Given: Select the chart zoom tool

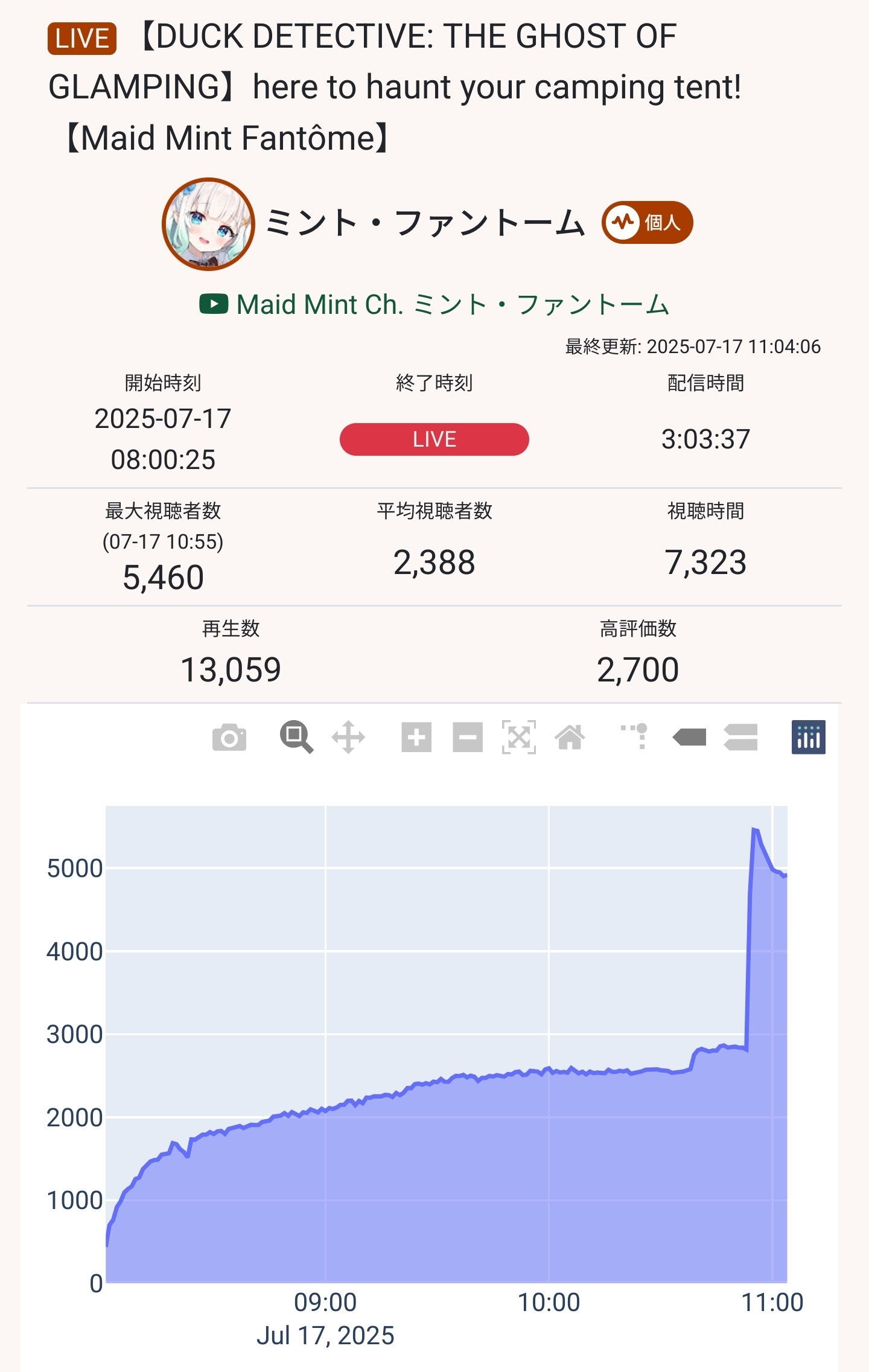Looking at the screenshot, I should 296,737.
